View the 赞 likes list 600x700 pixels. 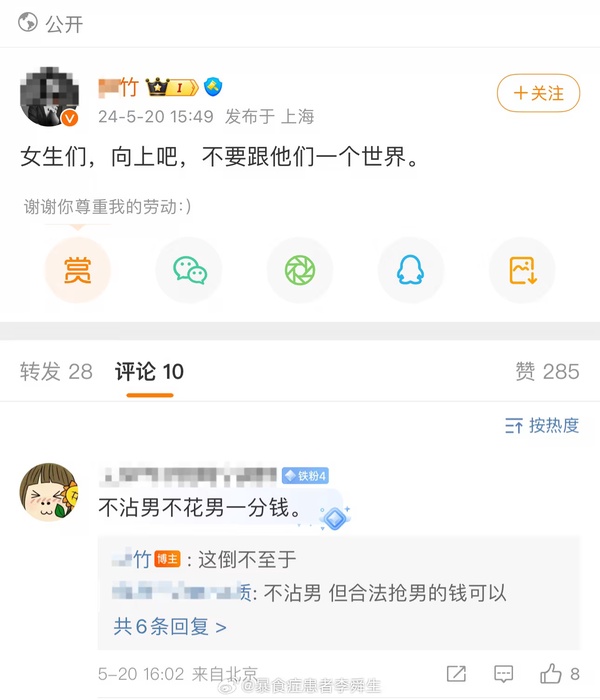point(546,372)
